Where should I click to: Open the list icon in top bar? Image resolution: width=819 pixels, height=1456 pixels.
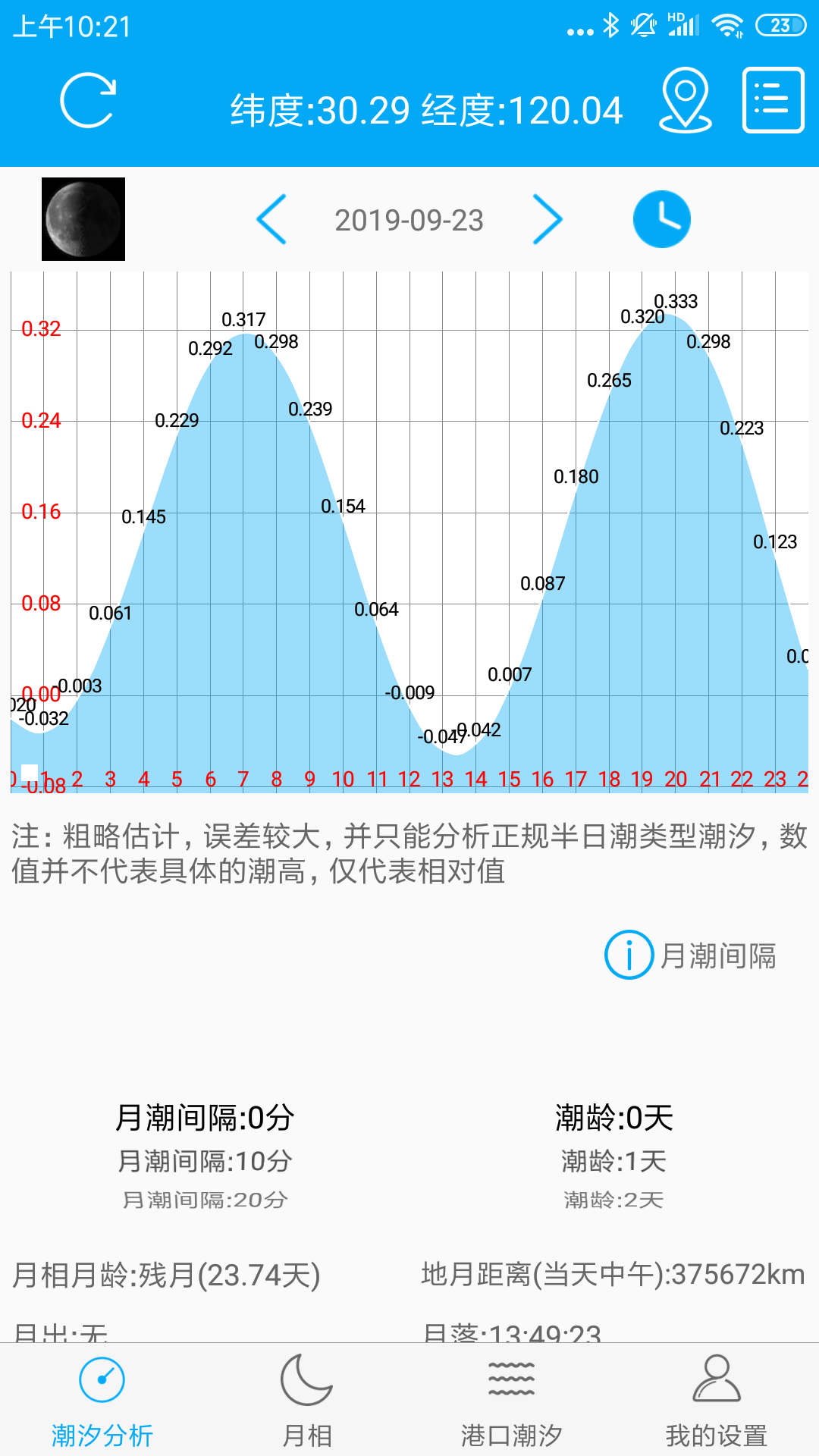click(x=772, y=100)
